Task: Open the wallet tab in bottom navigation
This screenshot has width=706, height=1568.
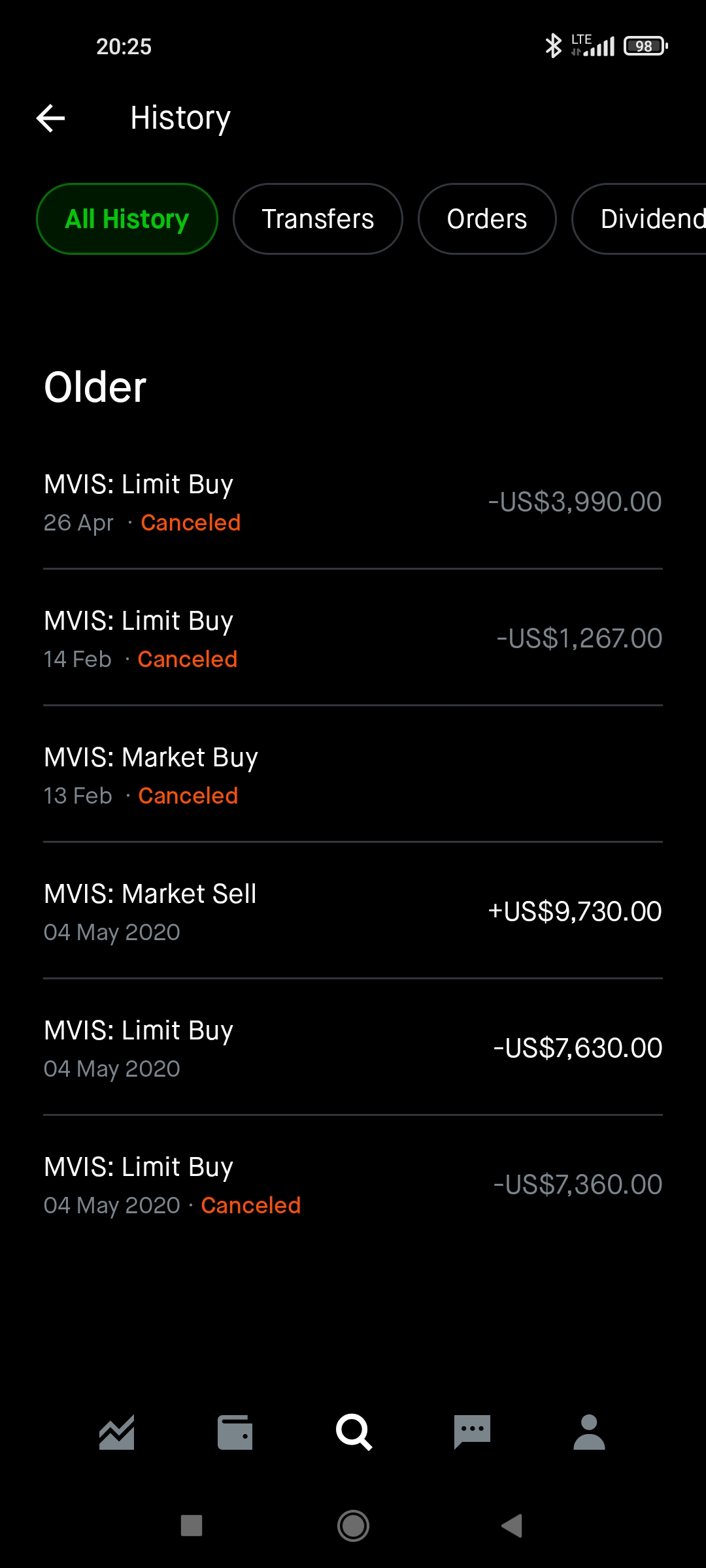Action: point(235,1432)
